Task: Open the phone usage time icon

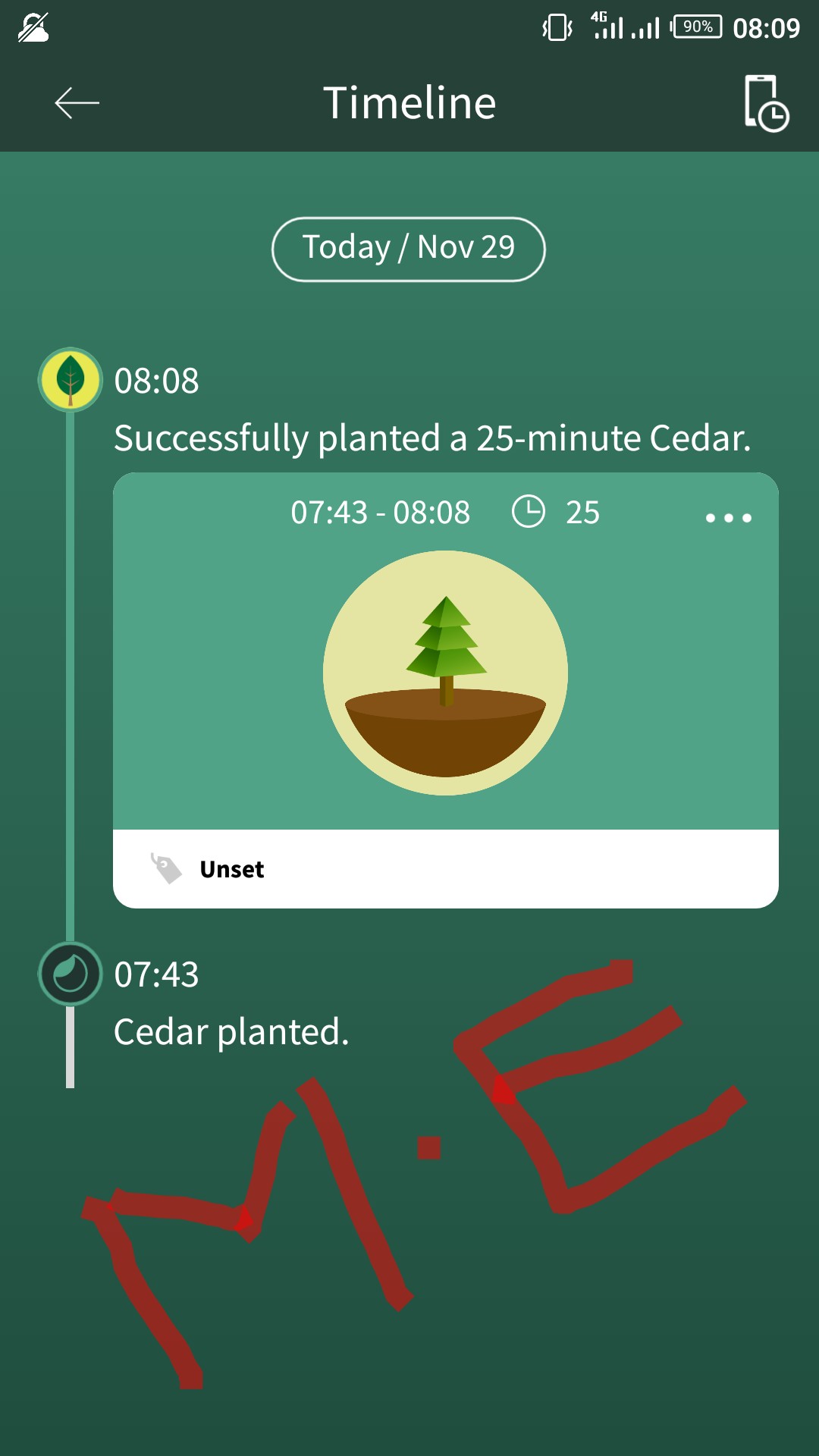Action: [765, 103]
